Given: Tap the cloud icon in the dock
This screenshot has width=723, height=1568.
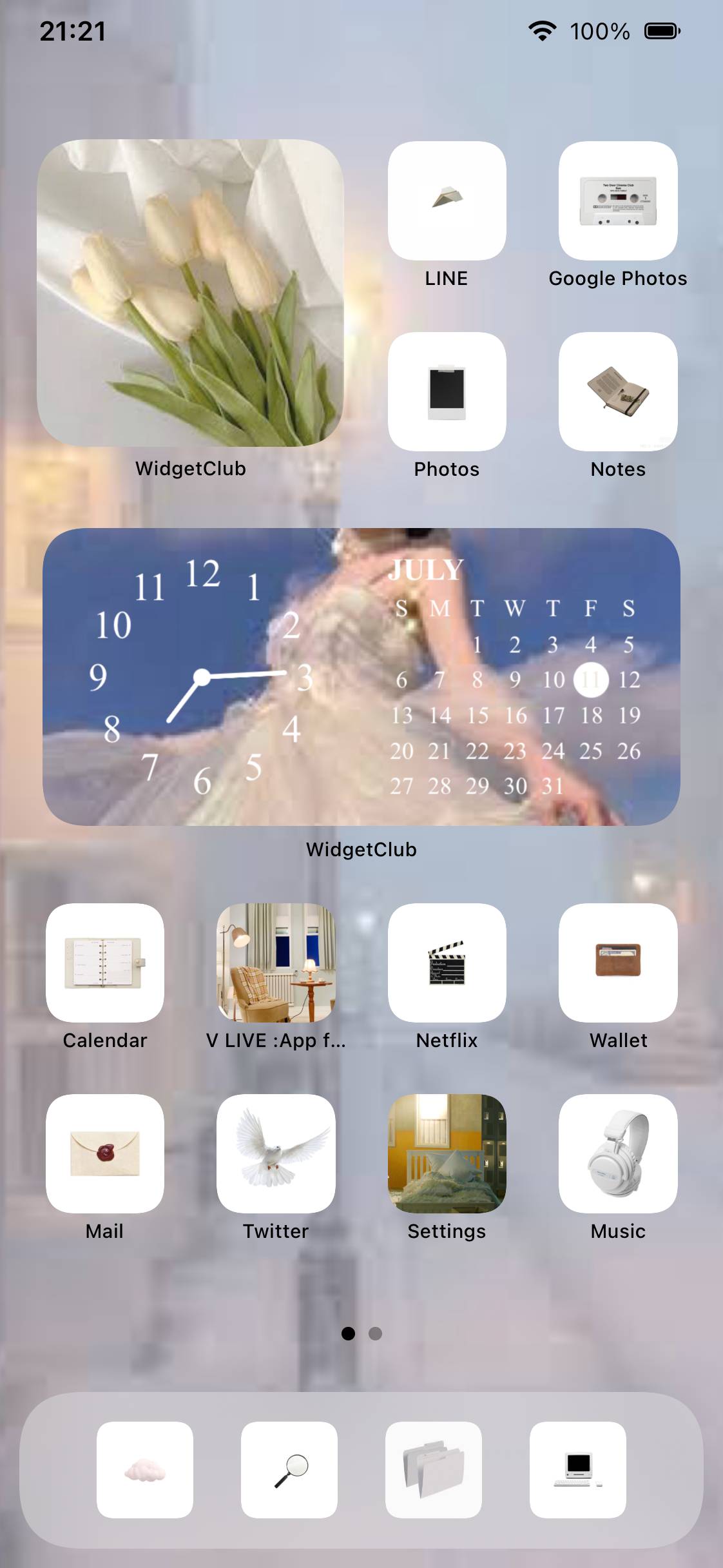Looking at the screenshot, I should point(145,1470).
